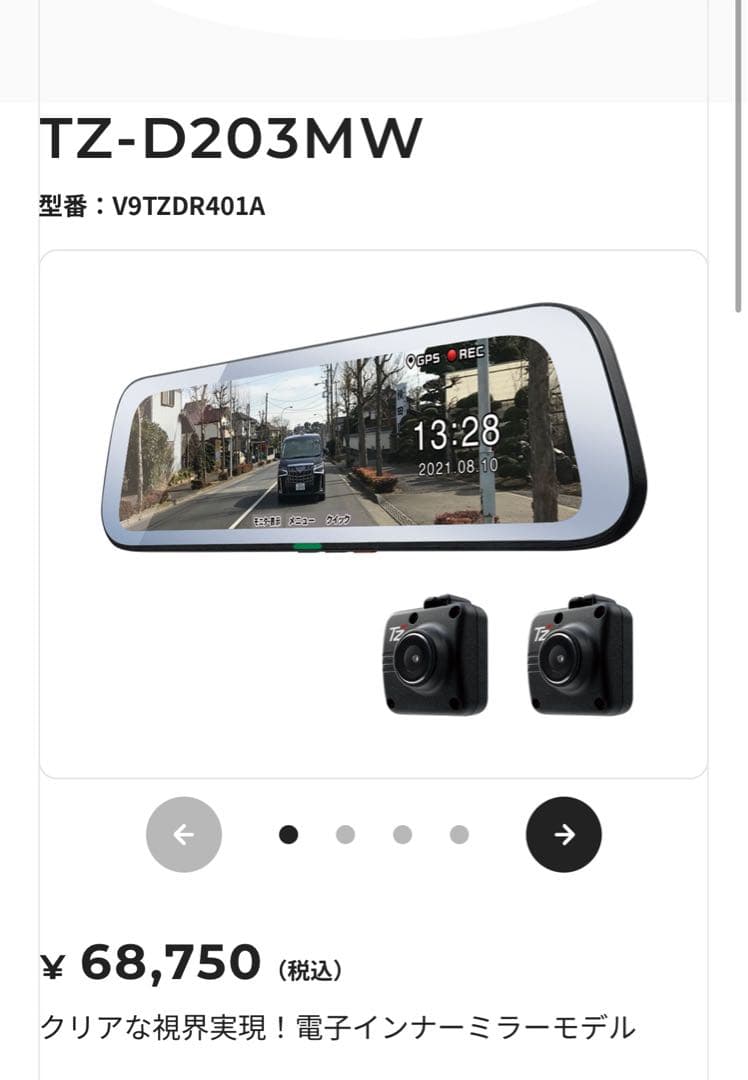This screenshot has height=1080, width=748.
Task: Select the first carousel indicator dot
Action: coord(290,832)
